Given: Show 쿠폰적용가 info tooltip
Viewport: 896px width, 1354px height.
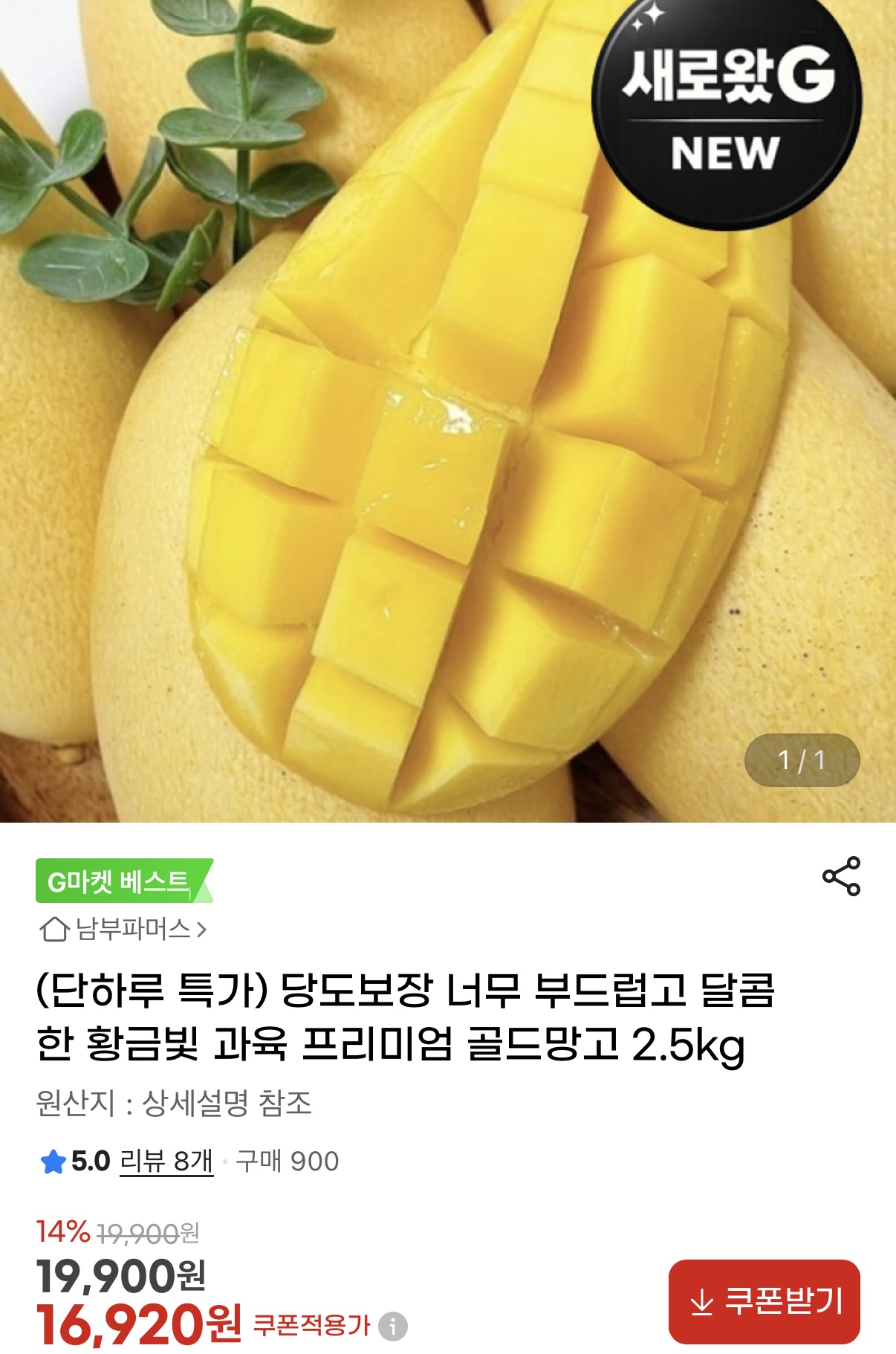Looking at the screenshot, I should [x=393, y=1327].
